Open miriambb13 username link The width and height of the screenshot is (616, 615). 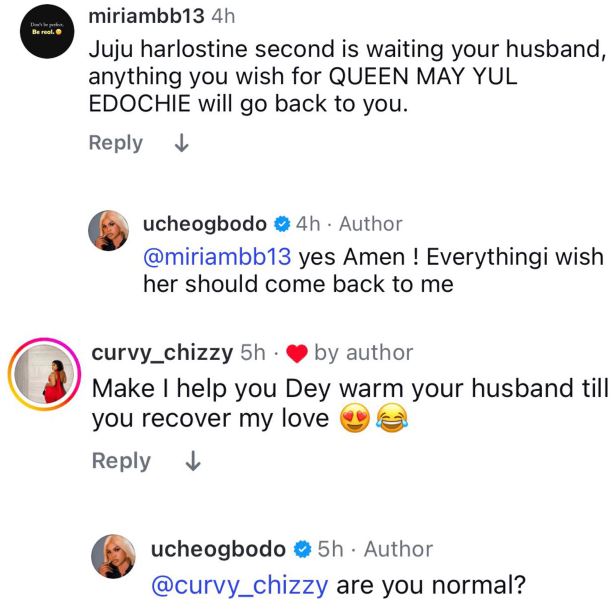click(148, 17)
